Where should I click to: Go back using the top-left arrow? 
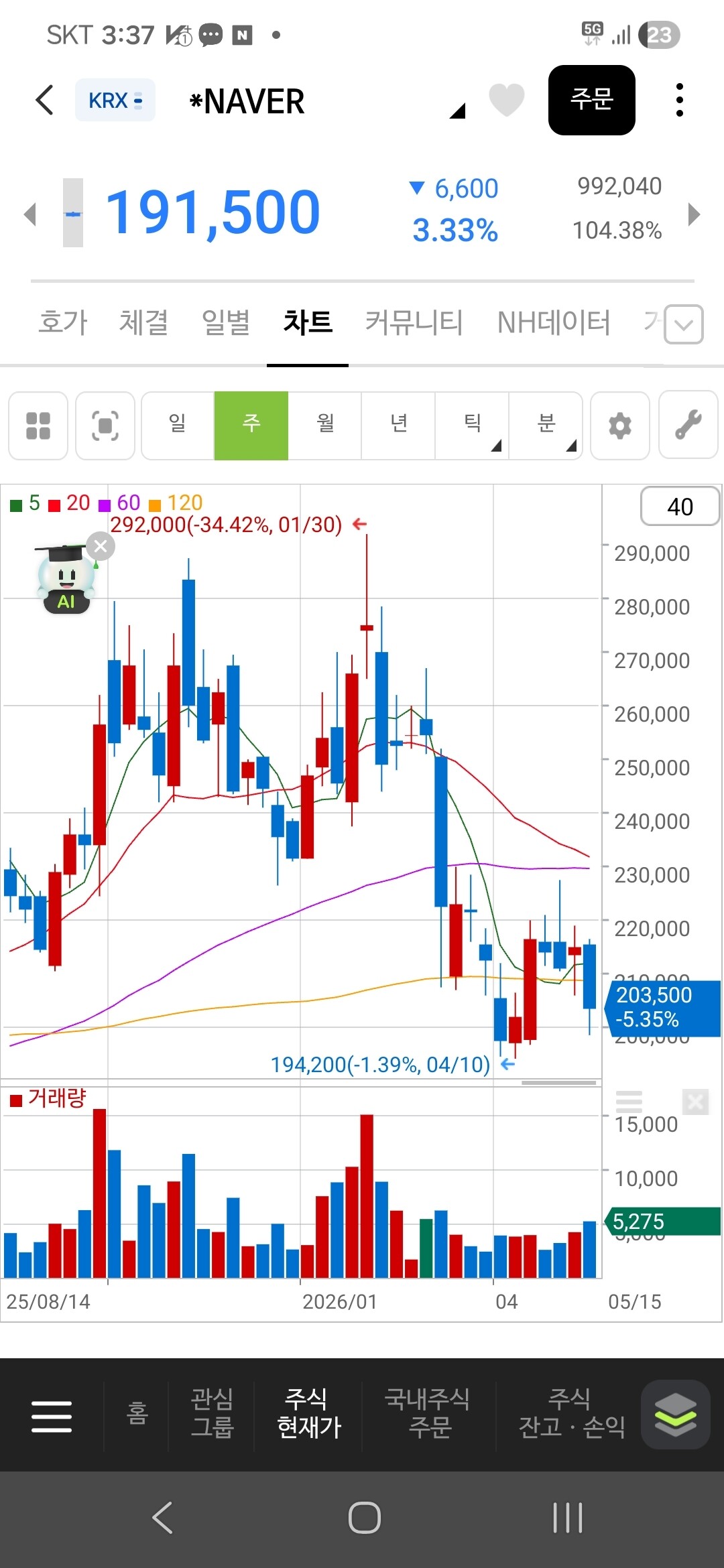(x=44, y=101)
